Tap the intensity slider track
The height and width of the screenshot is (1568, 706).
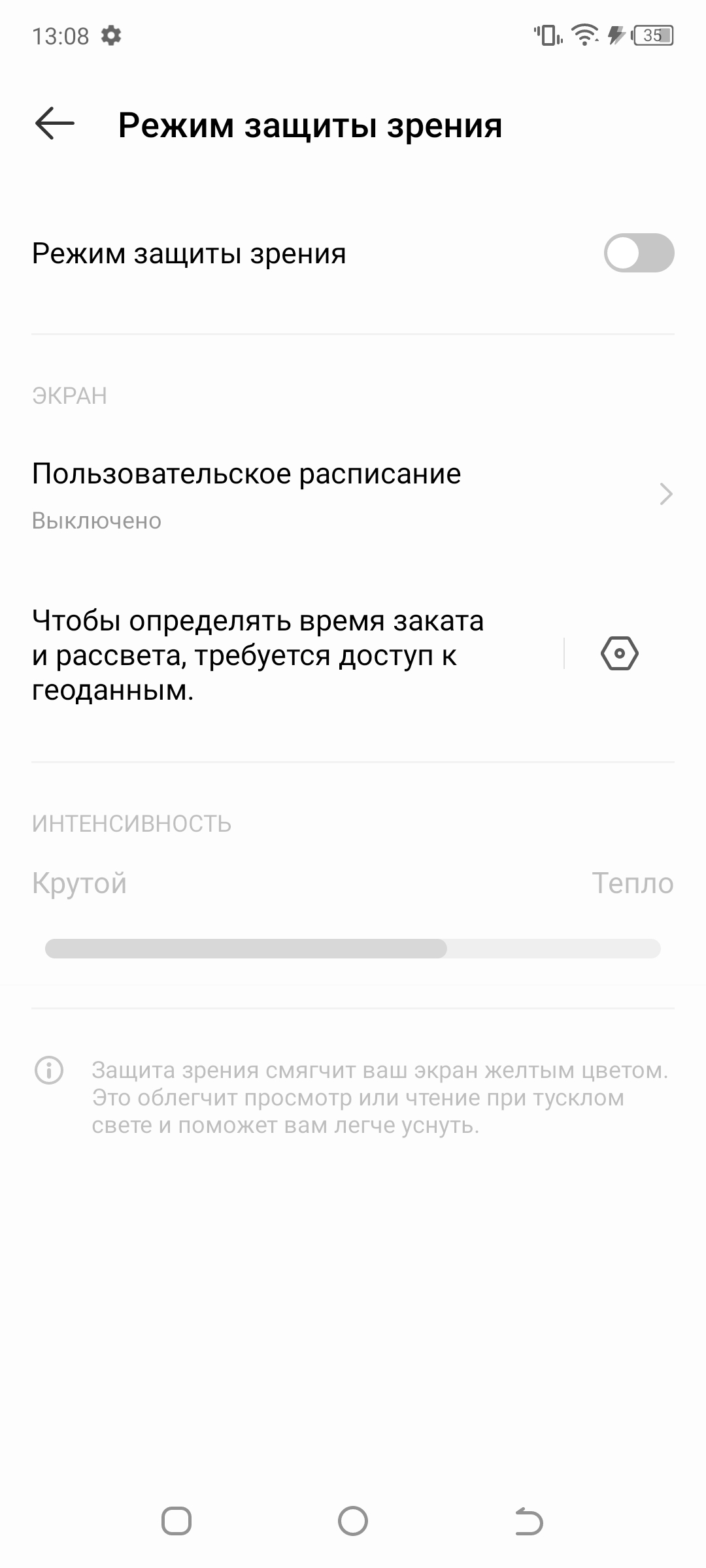pos(353,948)
